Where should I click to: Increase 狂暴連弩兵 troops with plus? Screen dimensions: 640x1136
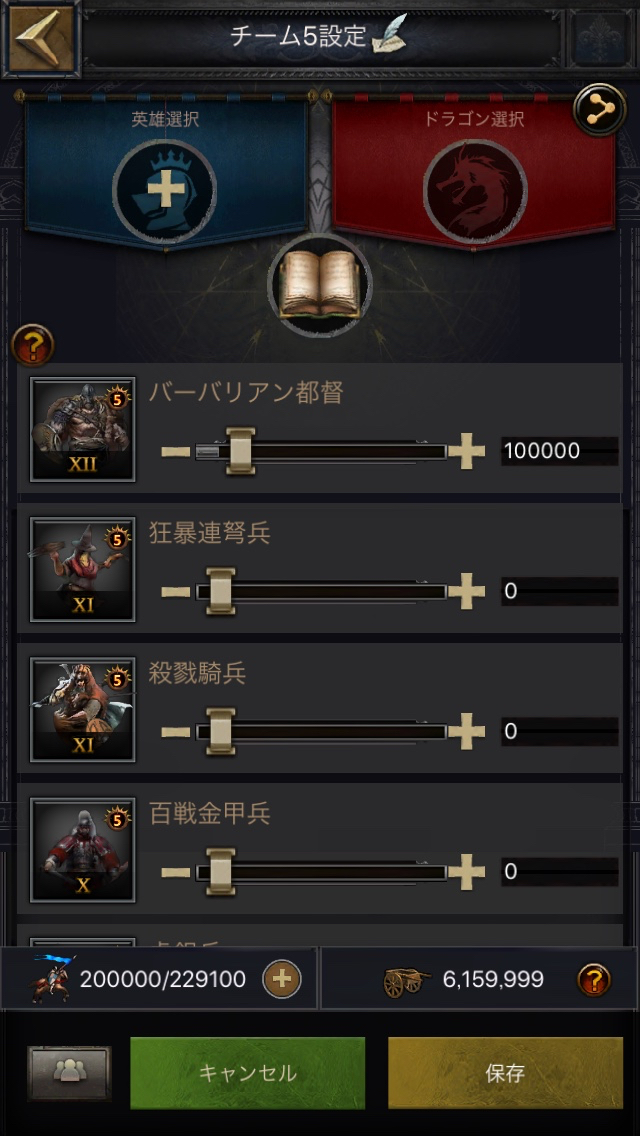(x=467, y=591)
